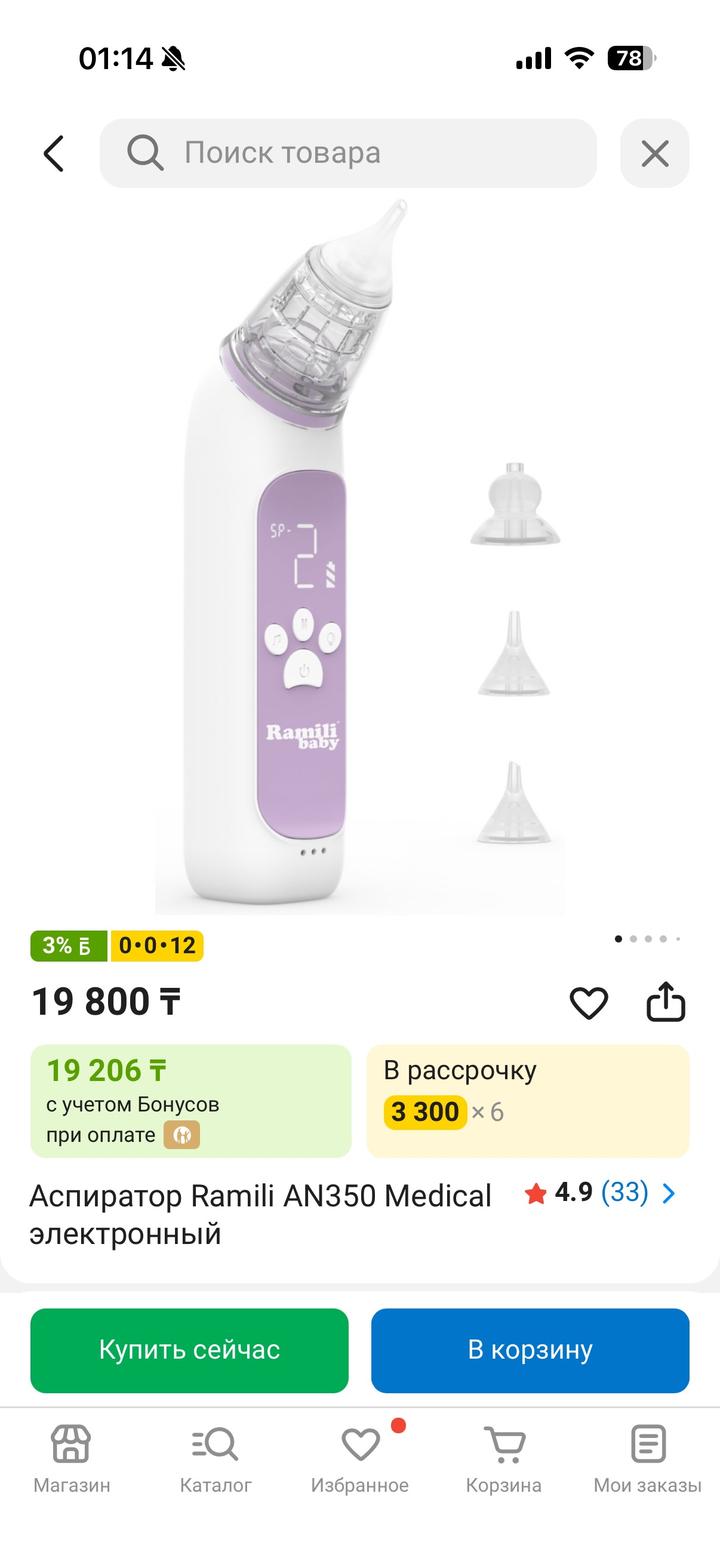Share this product

665,1002
